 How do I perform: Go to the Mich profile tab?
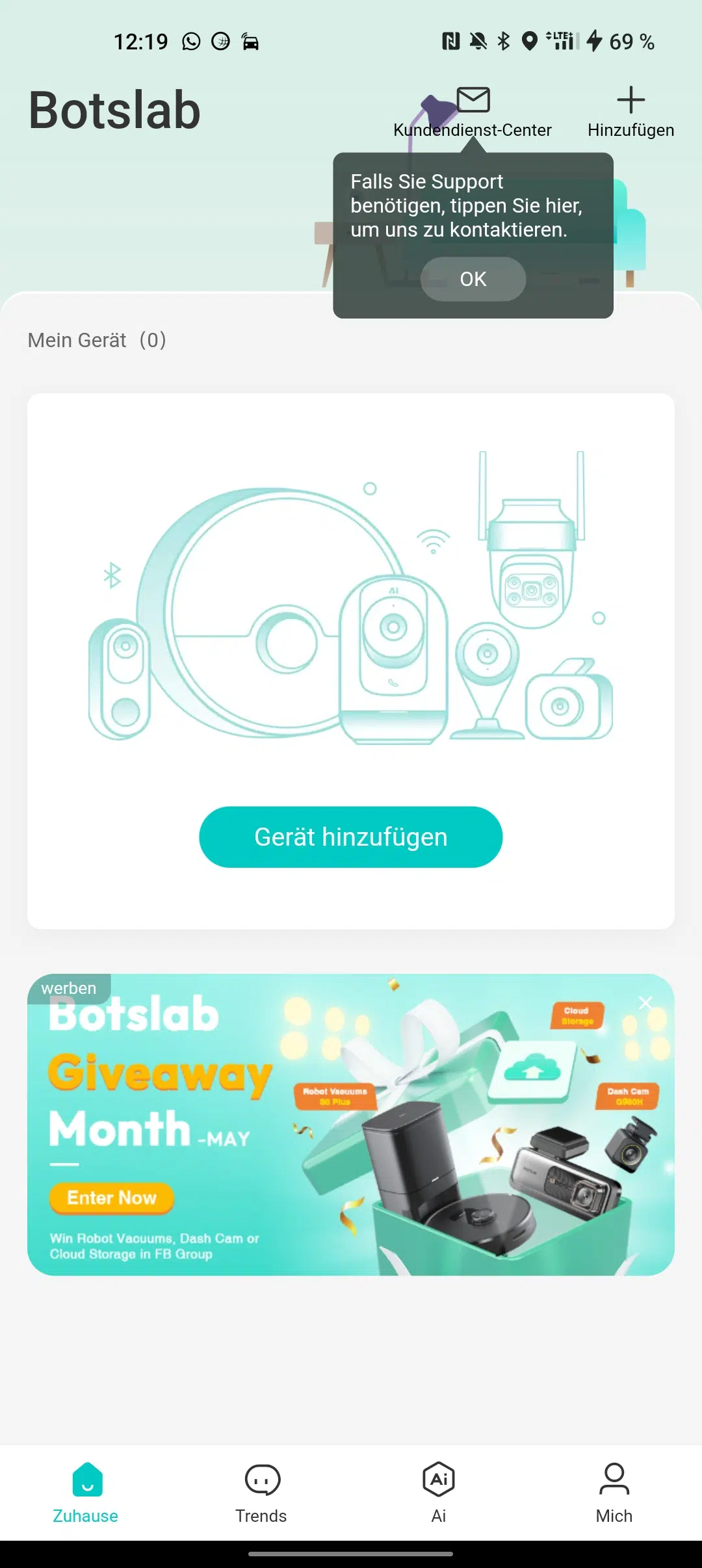pos(614,1493)
